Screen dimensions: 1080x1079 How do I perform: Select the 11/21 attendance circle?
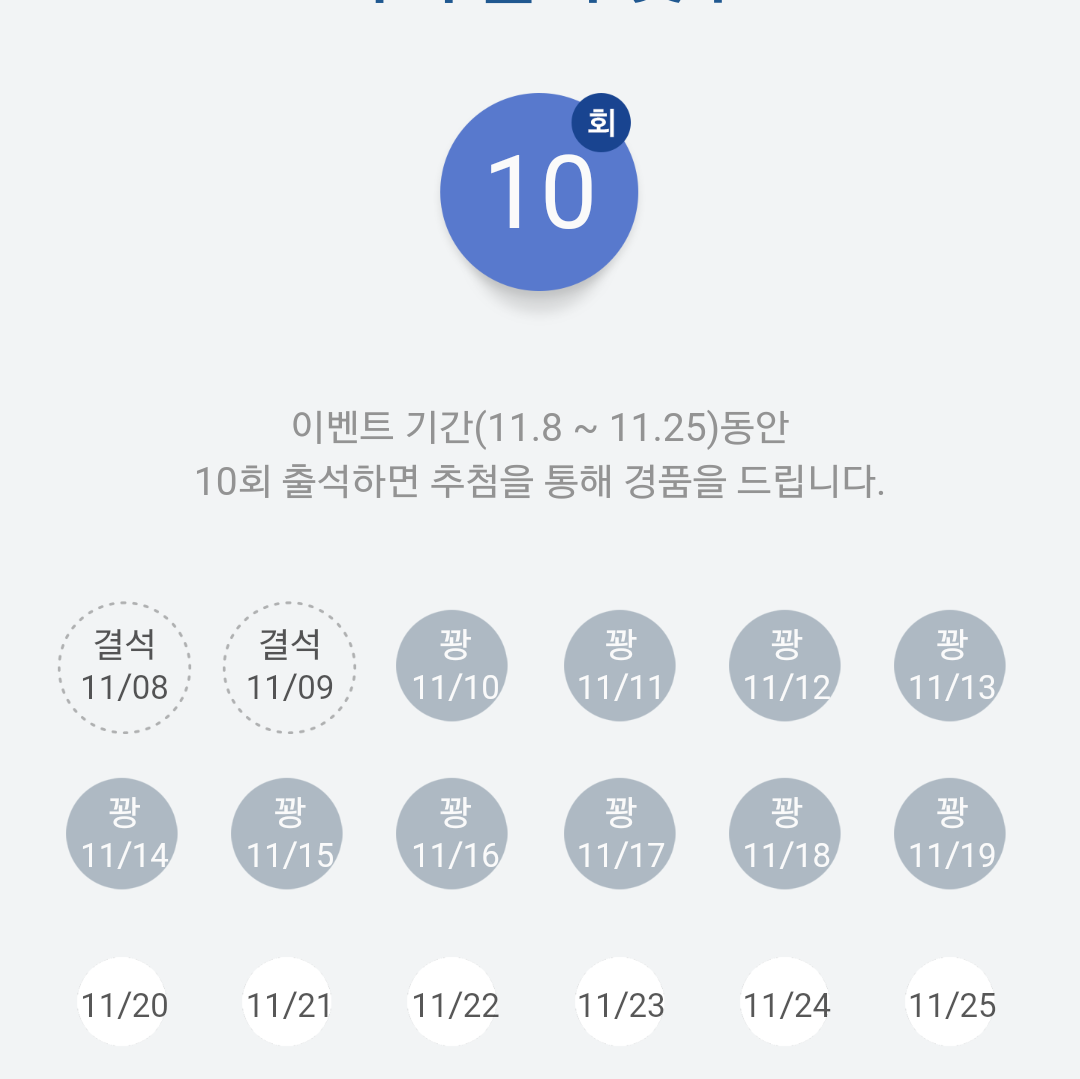point(287,1002)
